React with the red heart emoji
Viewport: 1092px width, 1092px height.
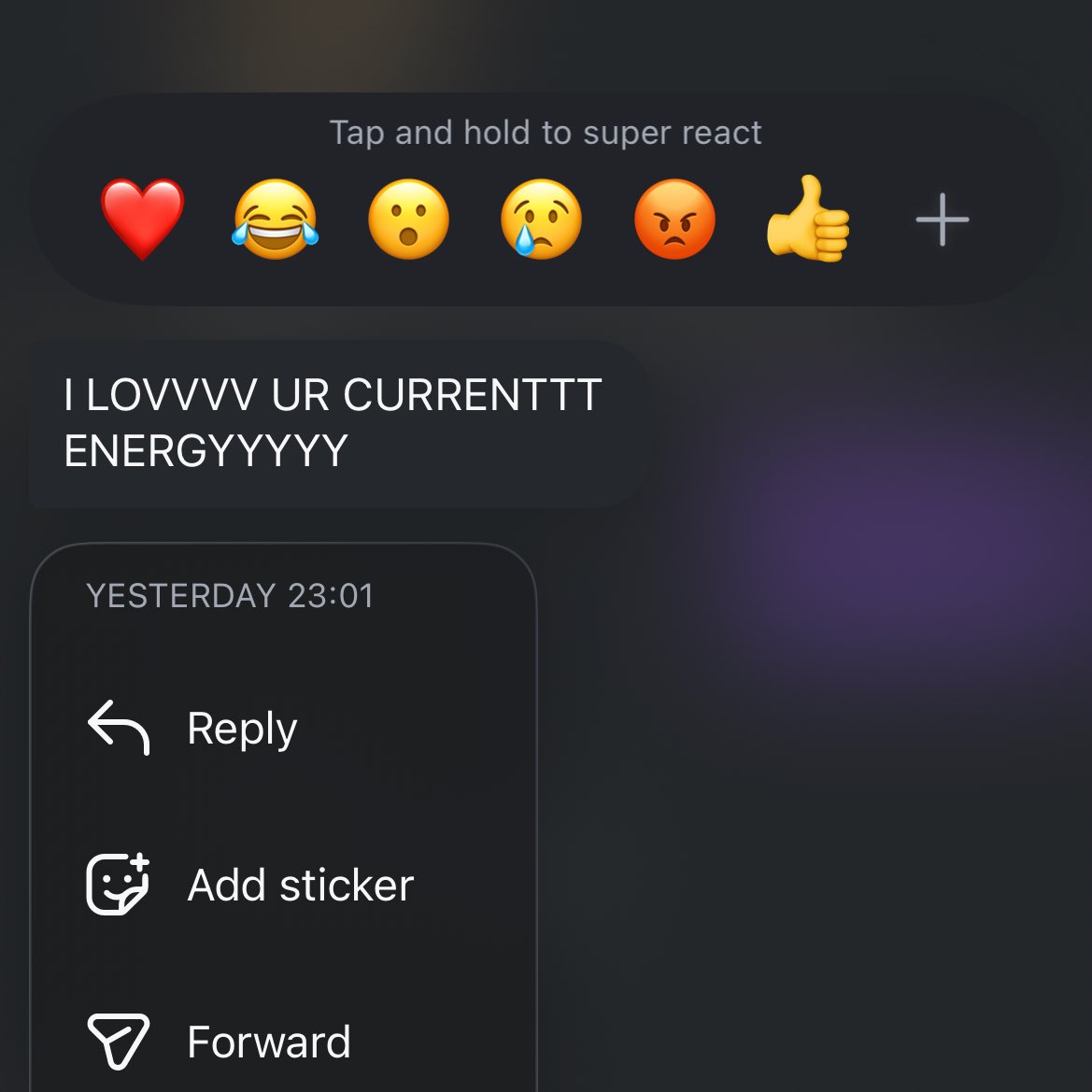pyautogui.click(x=142, y=220)
